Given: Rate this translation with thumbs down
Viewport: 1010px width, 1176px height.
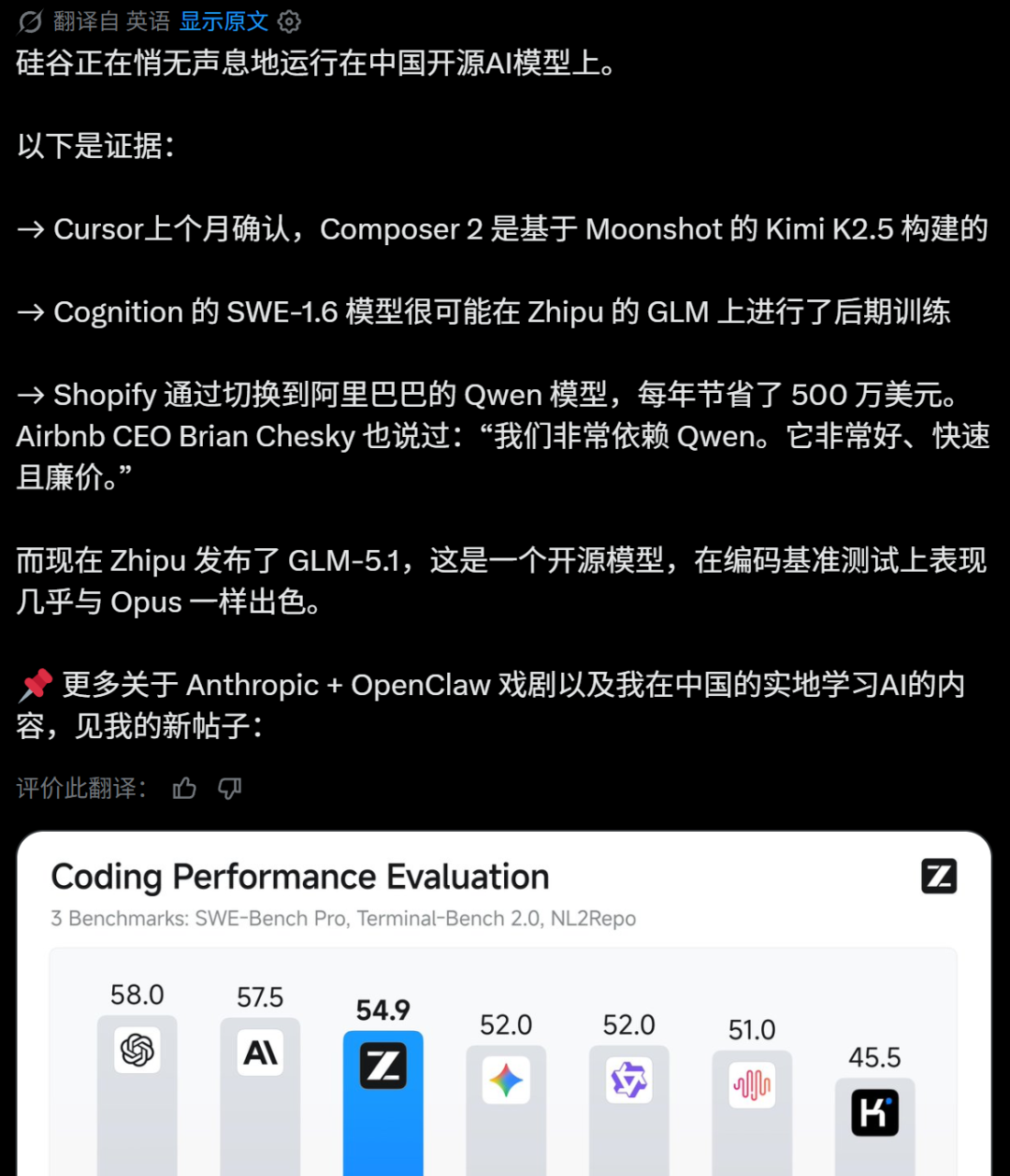Looking at the screenshot, I should (230, 789).
